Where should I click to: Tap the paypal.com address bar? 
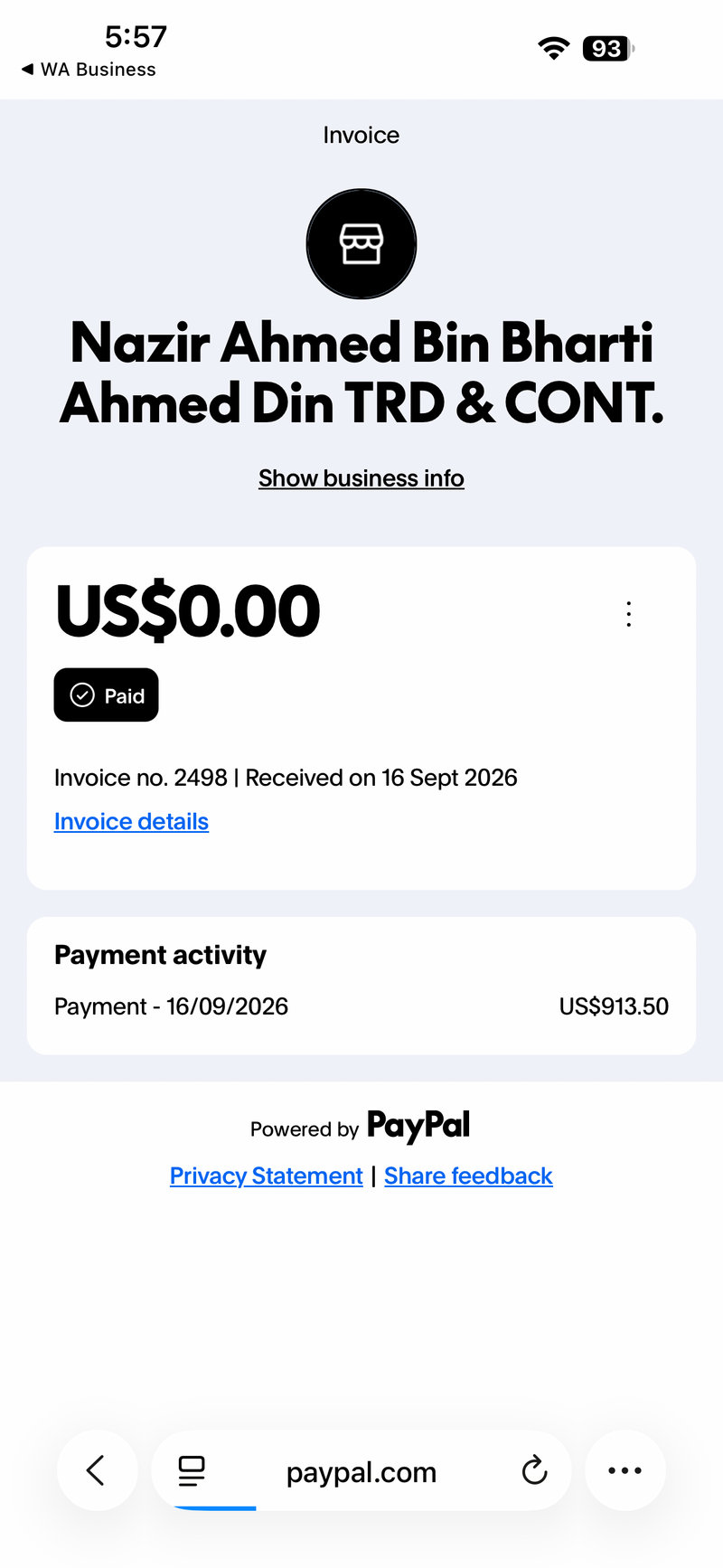point(361,1470)
